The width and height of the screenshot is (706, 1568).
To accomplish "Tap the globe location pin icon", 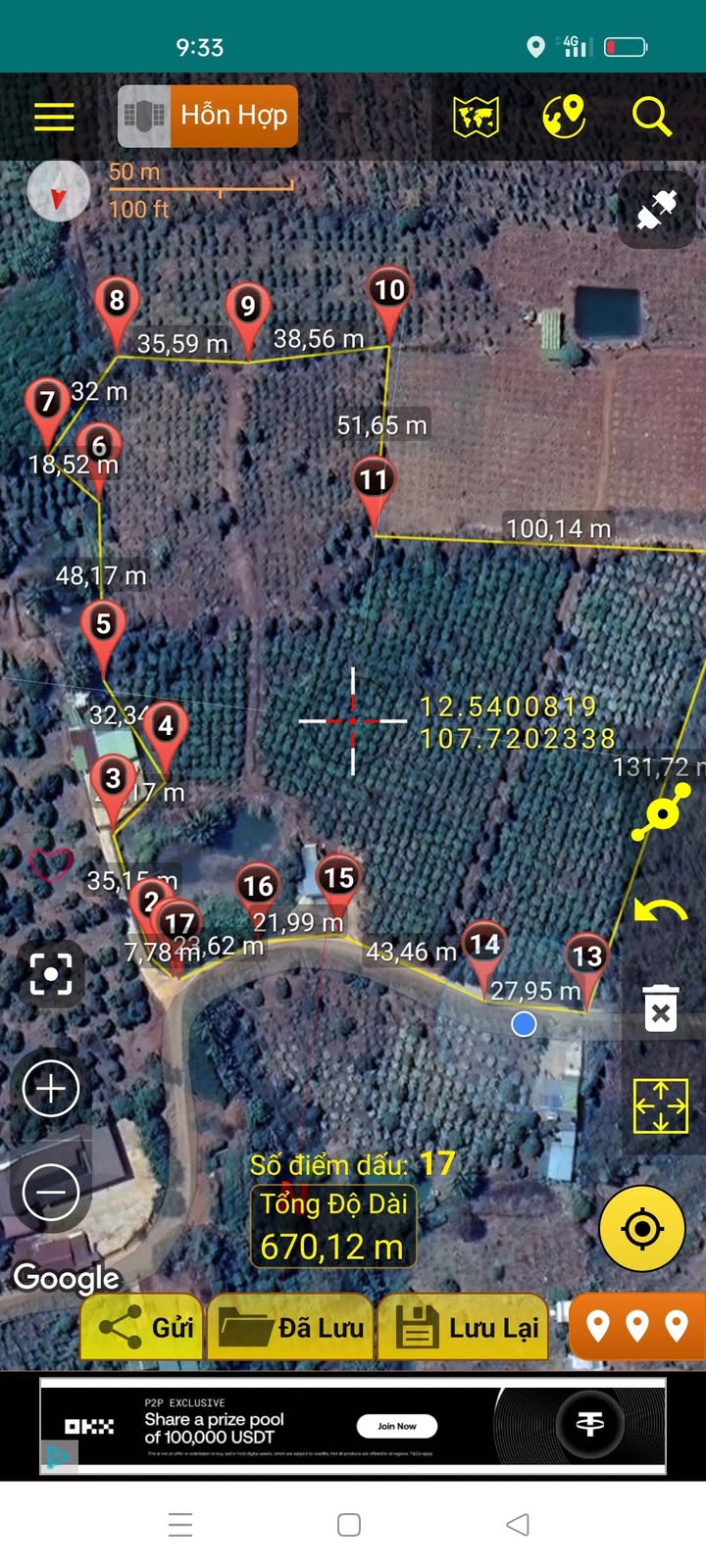I will [564, 117].
